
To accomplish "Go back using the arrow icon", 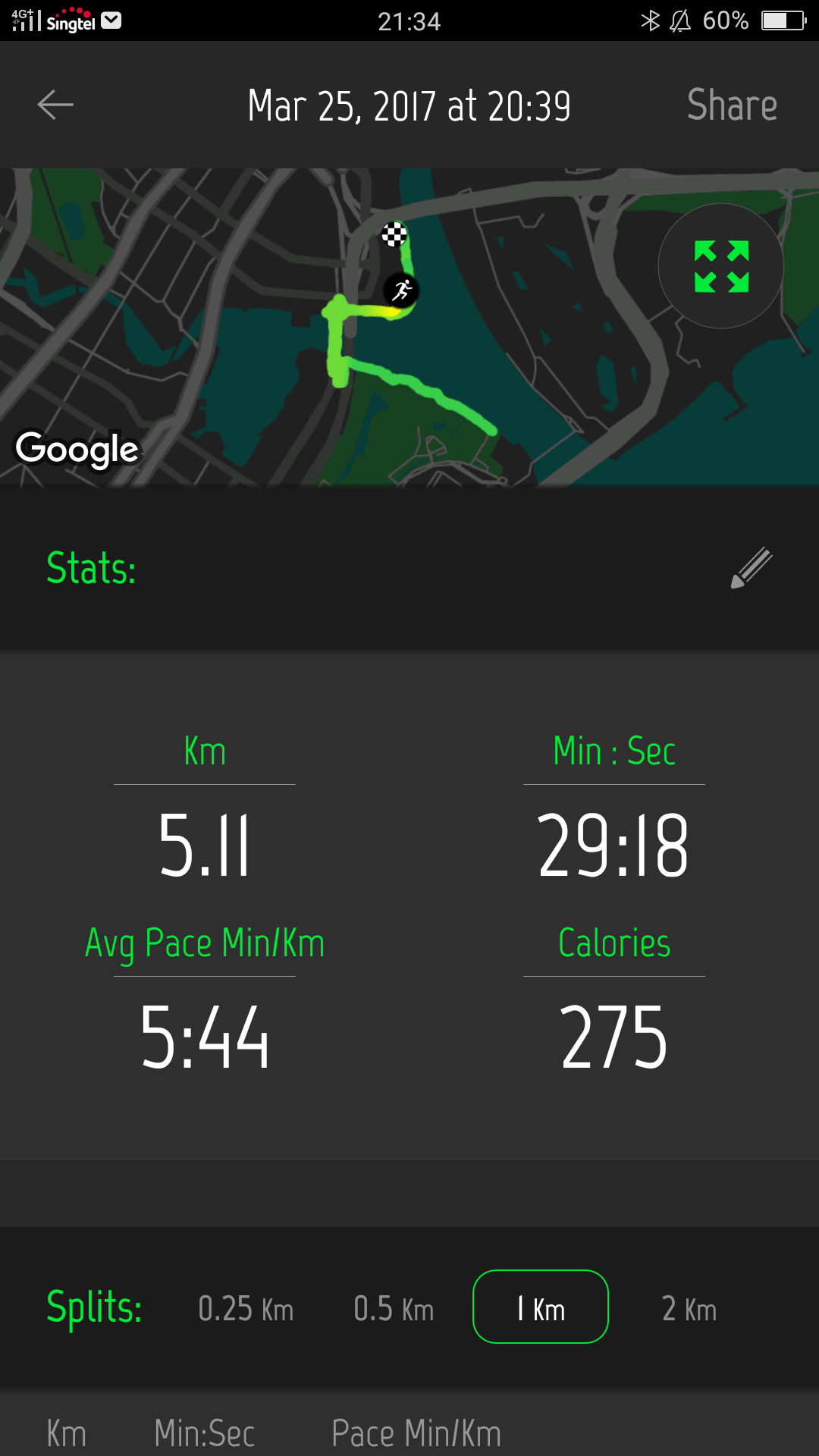I will point(55,105).
